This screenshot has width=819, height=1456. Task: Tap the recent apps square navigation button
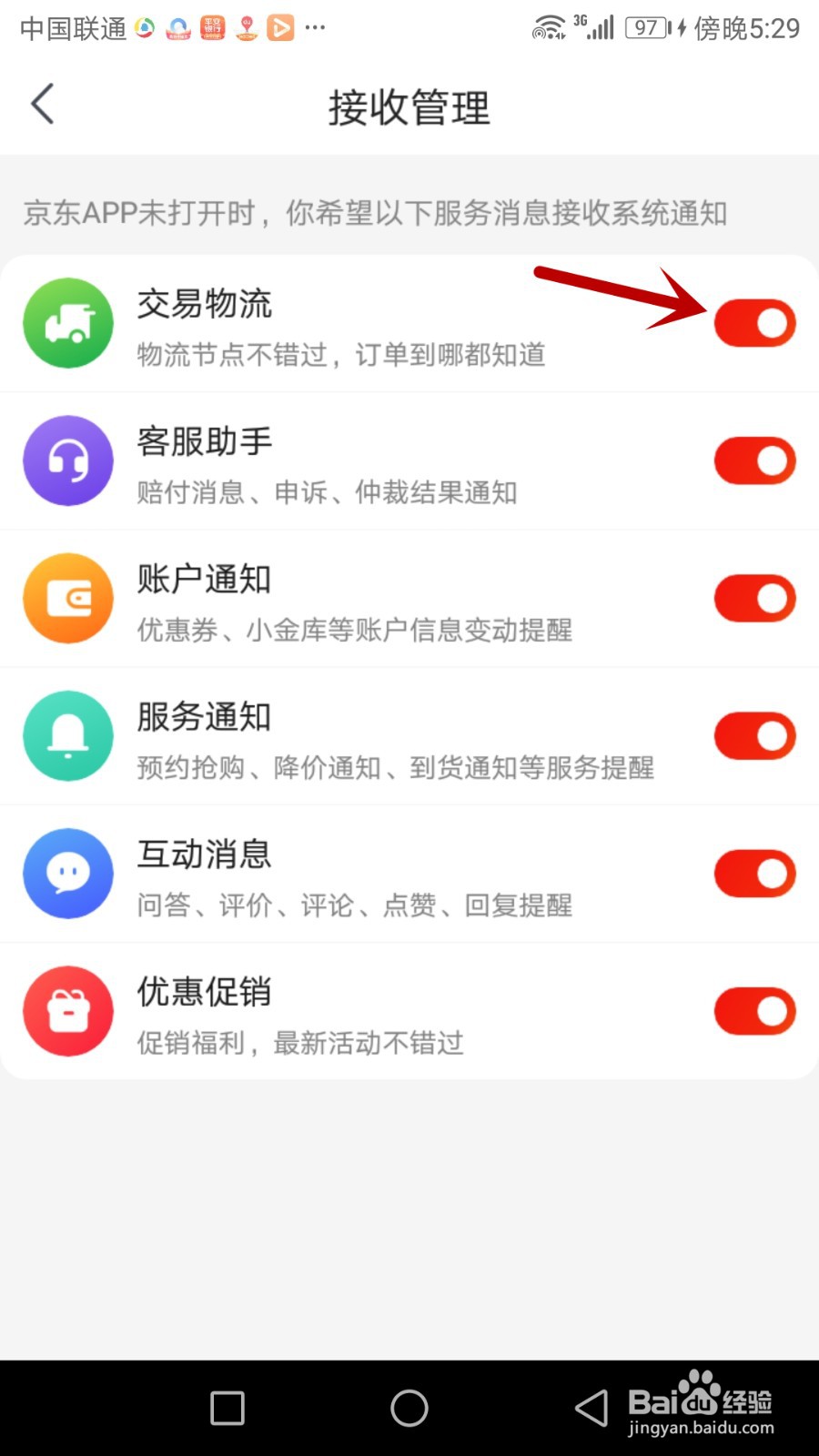(x=226, y=1408)
